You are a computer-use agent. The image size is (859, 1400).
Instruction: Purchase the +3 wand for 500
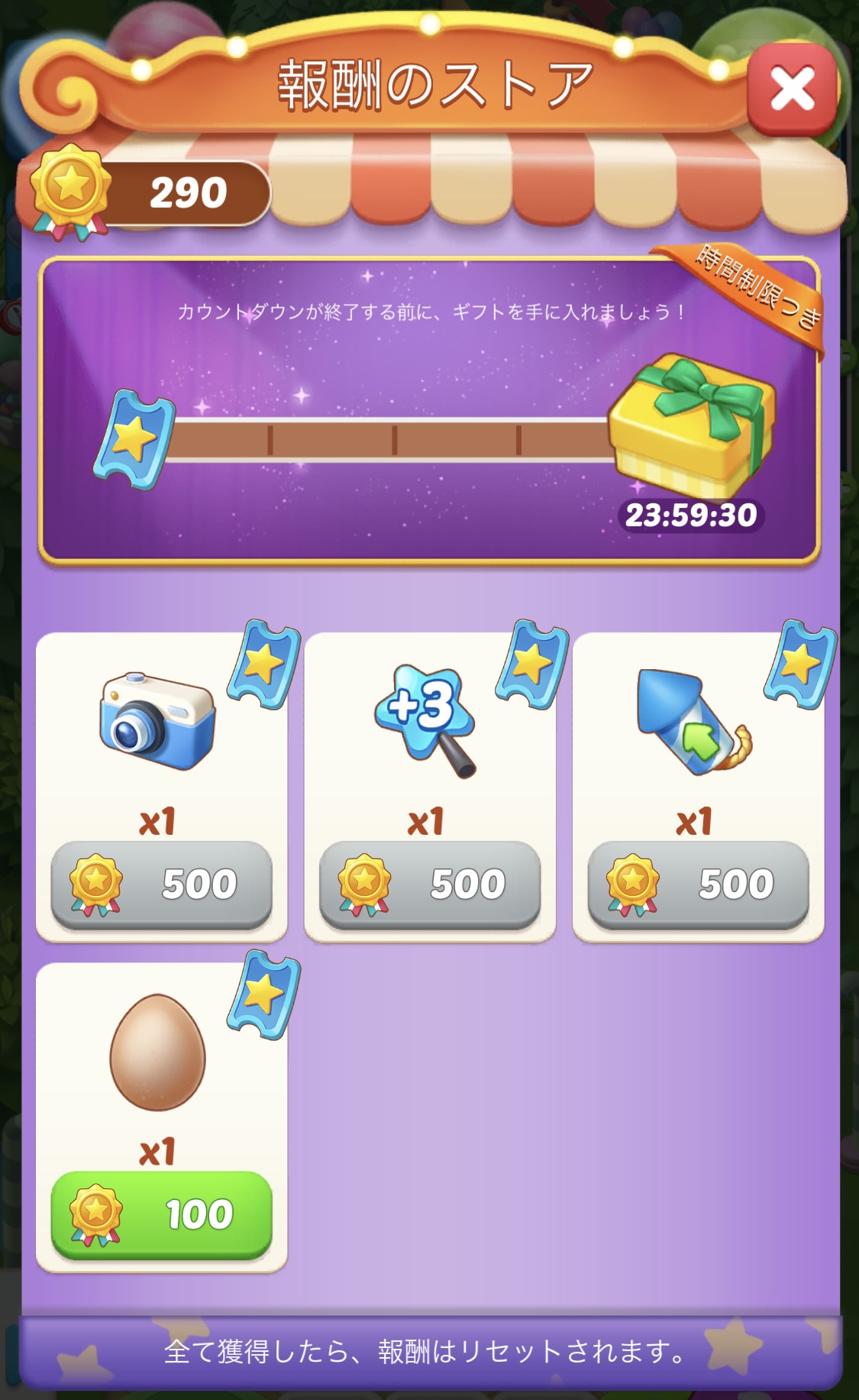(430, 884)
